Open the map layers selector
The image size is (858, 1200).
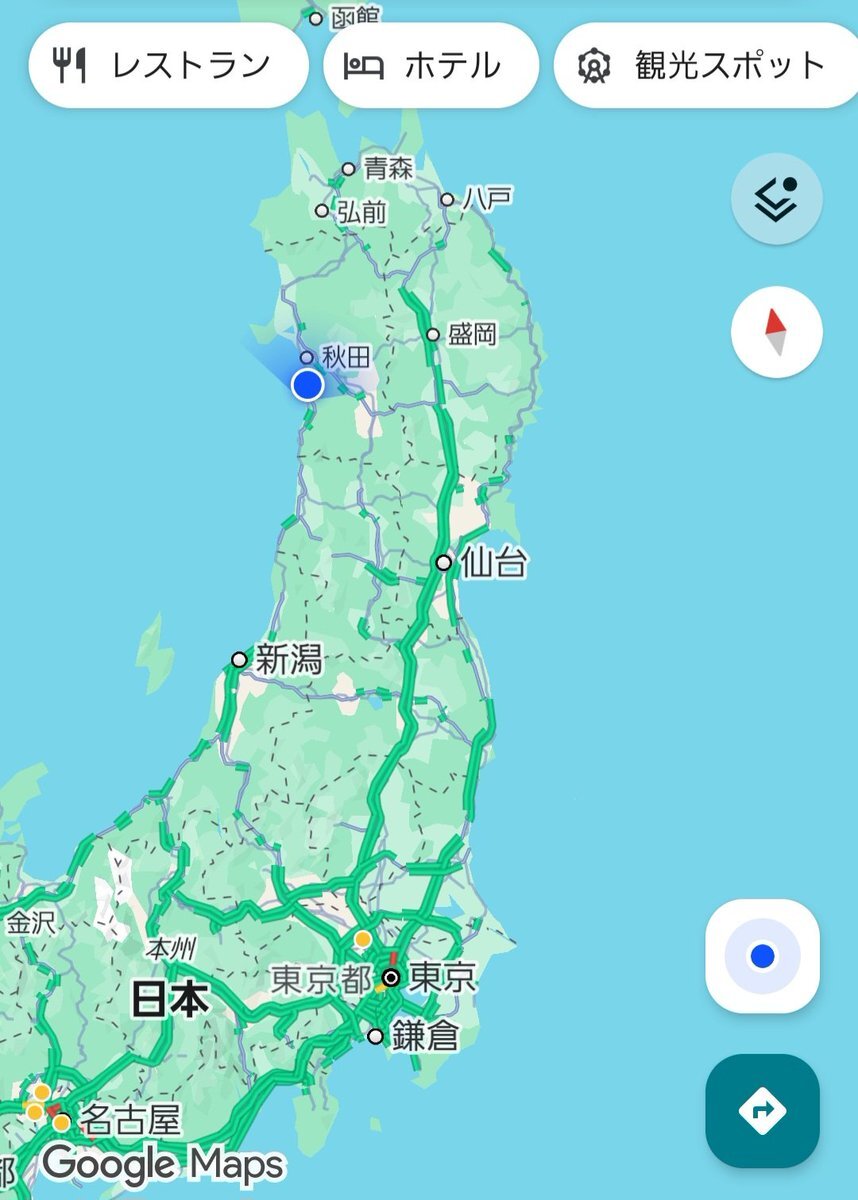pos(776,198)
